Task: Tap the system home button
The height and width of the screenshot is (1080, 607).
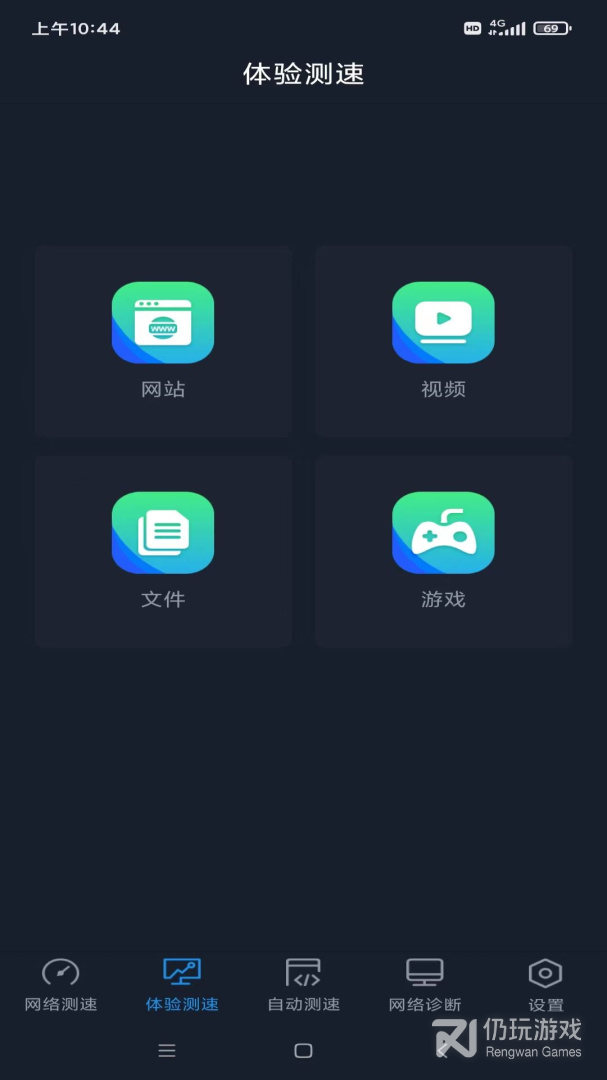Action: [303, 1050]
